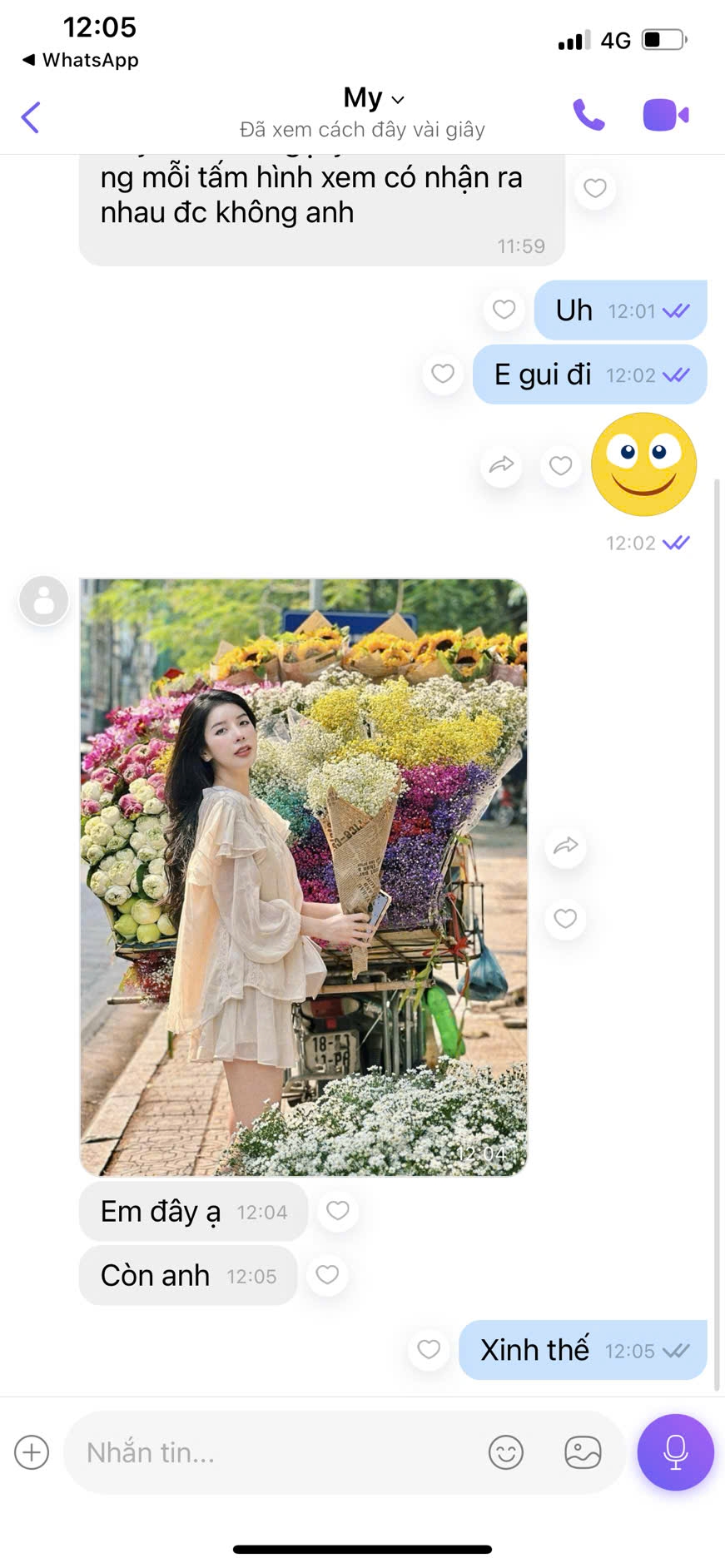Tap the microphone voice message button
The image size is (725, 1568).
[x=675, y=1452]
